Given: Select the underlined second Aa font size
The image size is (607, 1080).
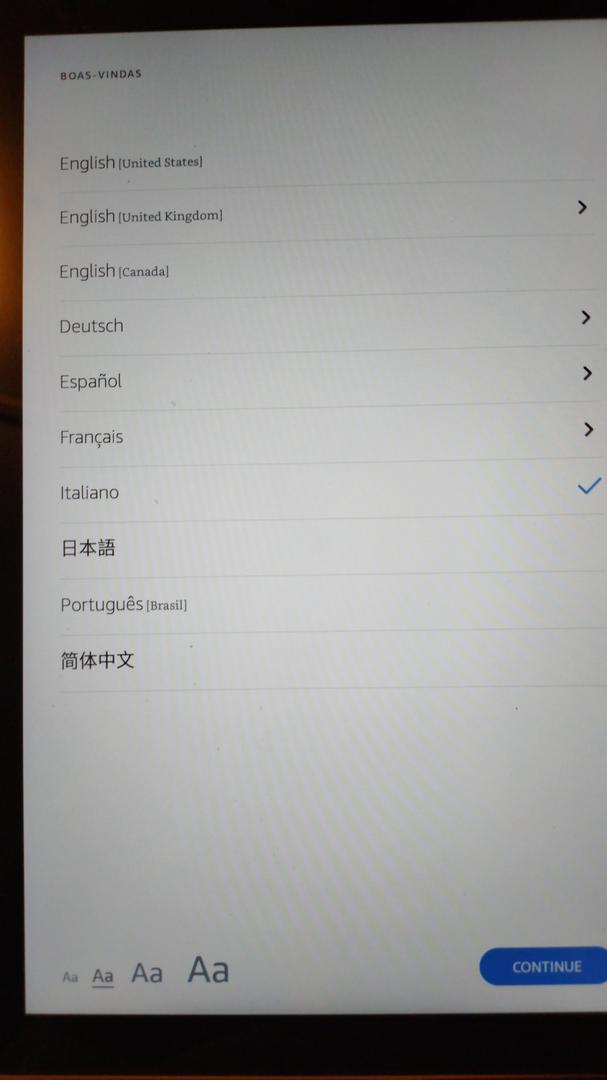Looking at the screenshot, I should [x=103, y=975].
